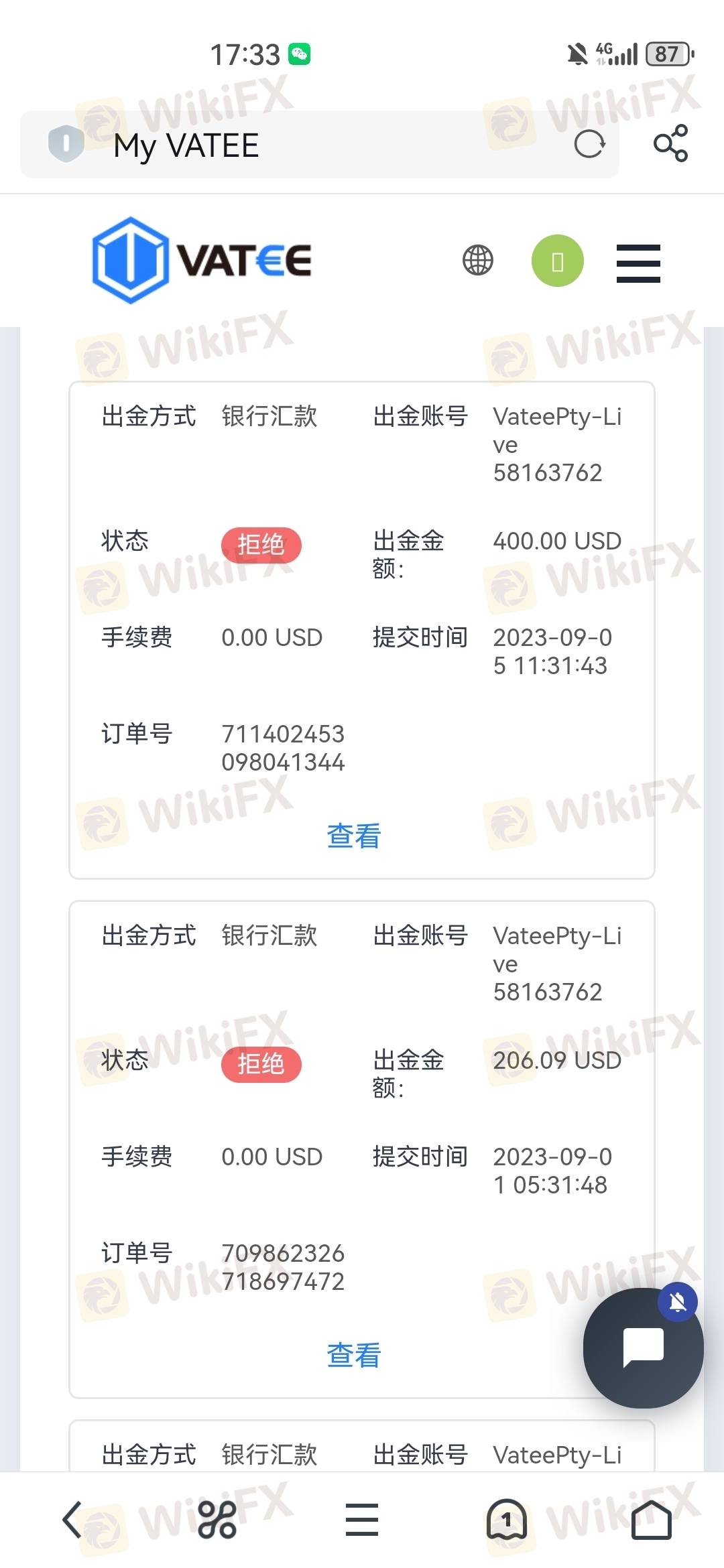The height and width of the screenshot is (1568, 724).
Task: Share this page via share icon
Action: (x=670, y=143)
